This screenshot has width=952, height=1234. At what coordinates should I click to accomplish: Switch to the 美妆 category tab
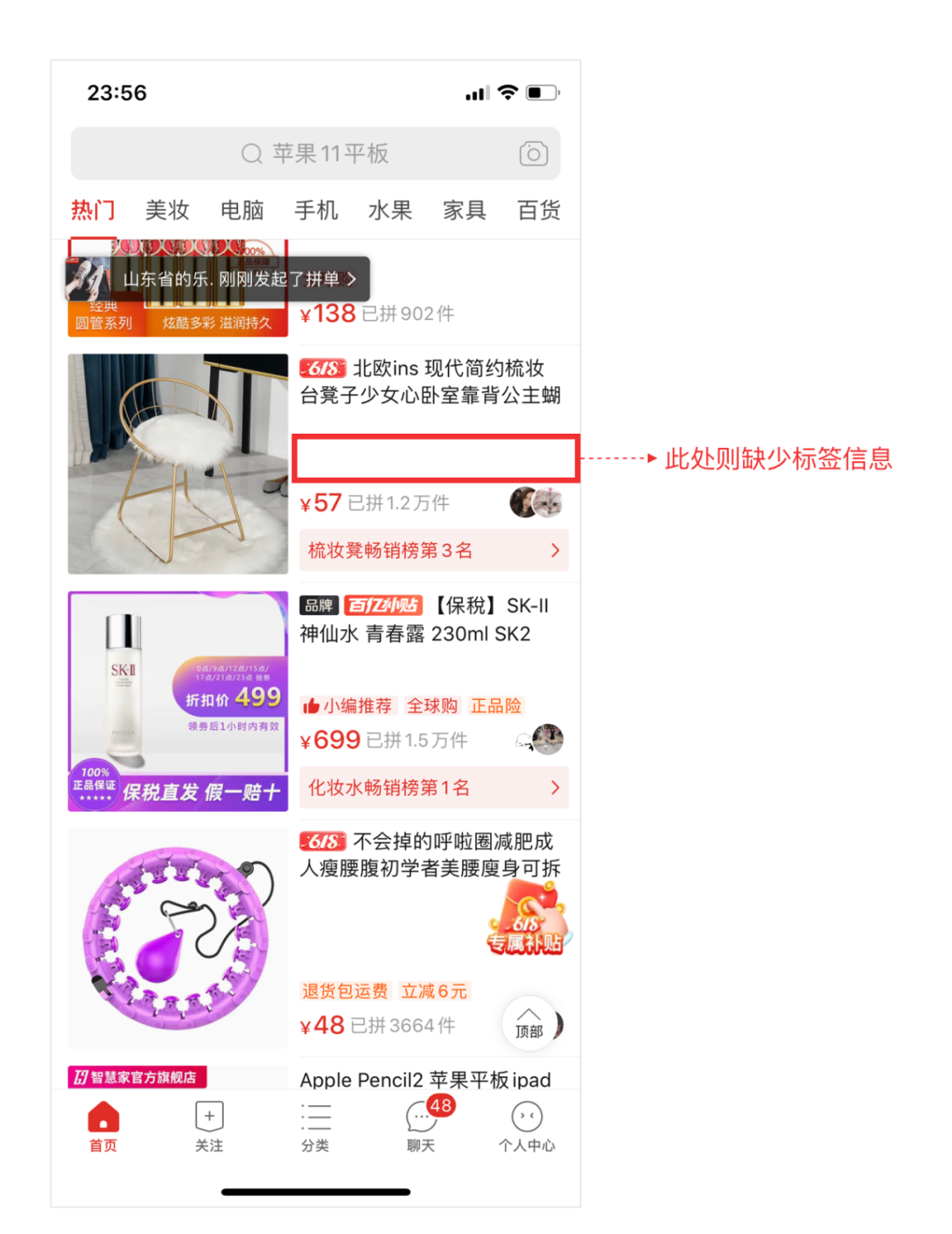click(167, 210)
